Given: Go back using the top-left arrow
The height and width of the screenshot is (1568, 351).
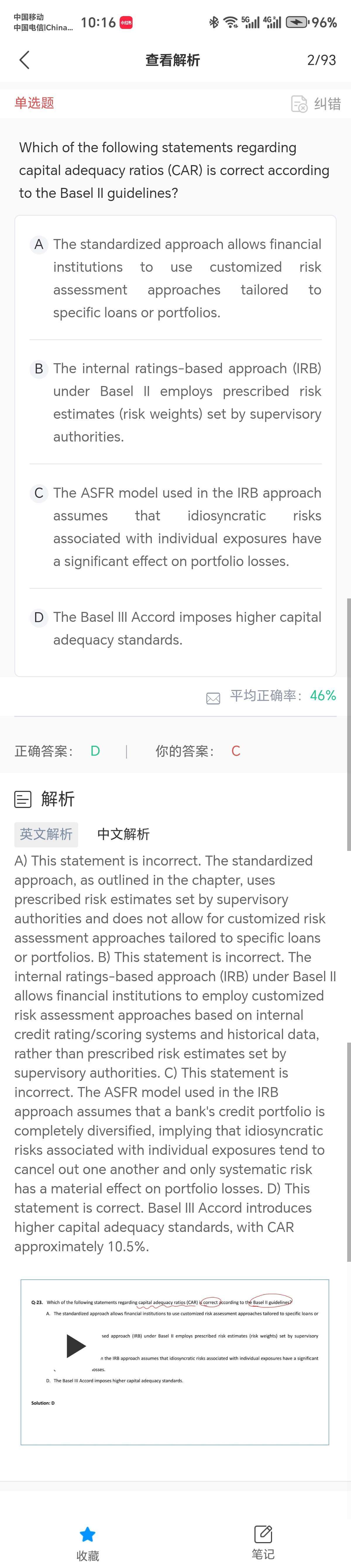Looking at the screenshot, I should tap(24, 60).
